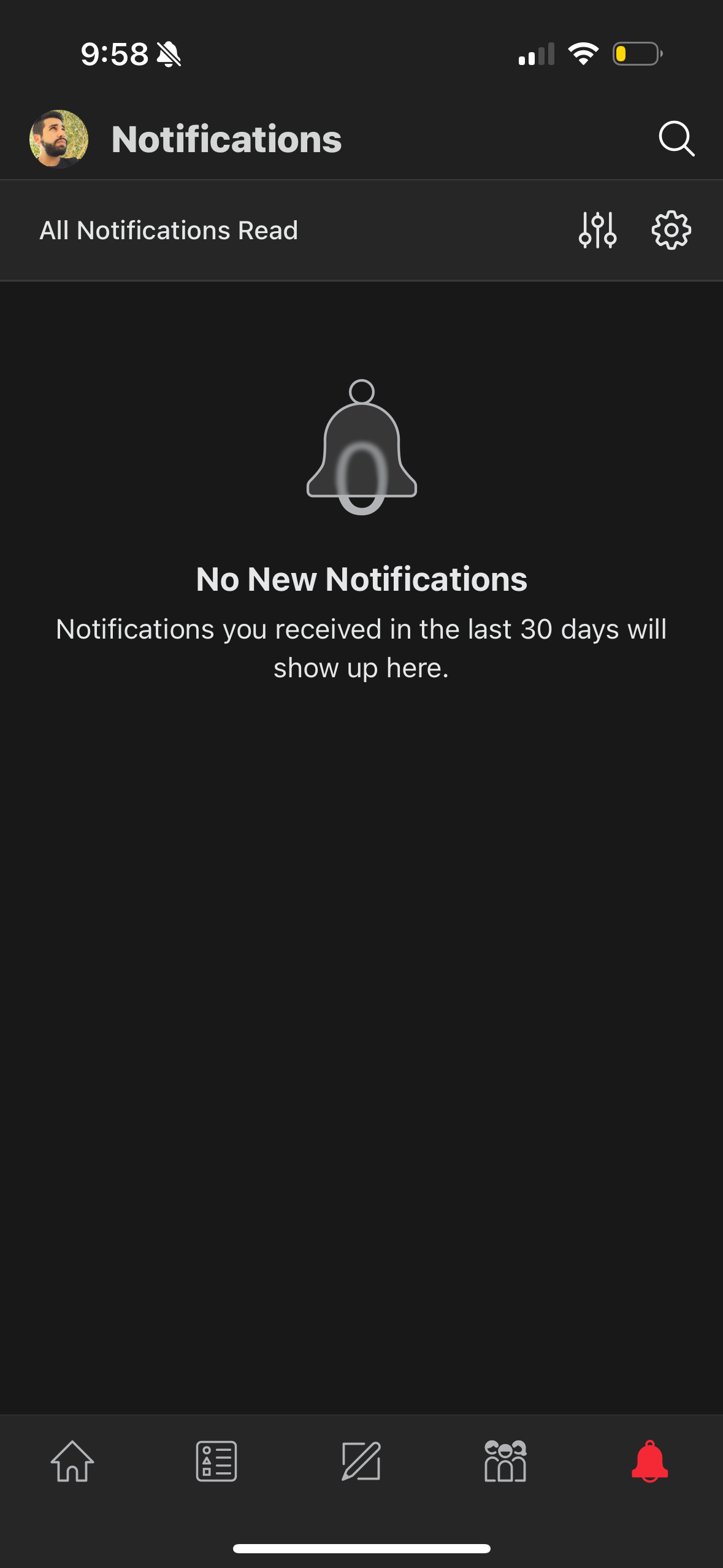Open the profile avatar menu
This screenshot has width=723, height=1568.
point(59,139)
